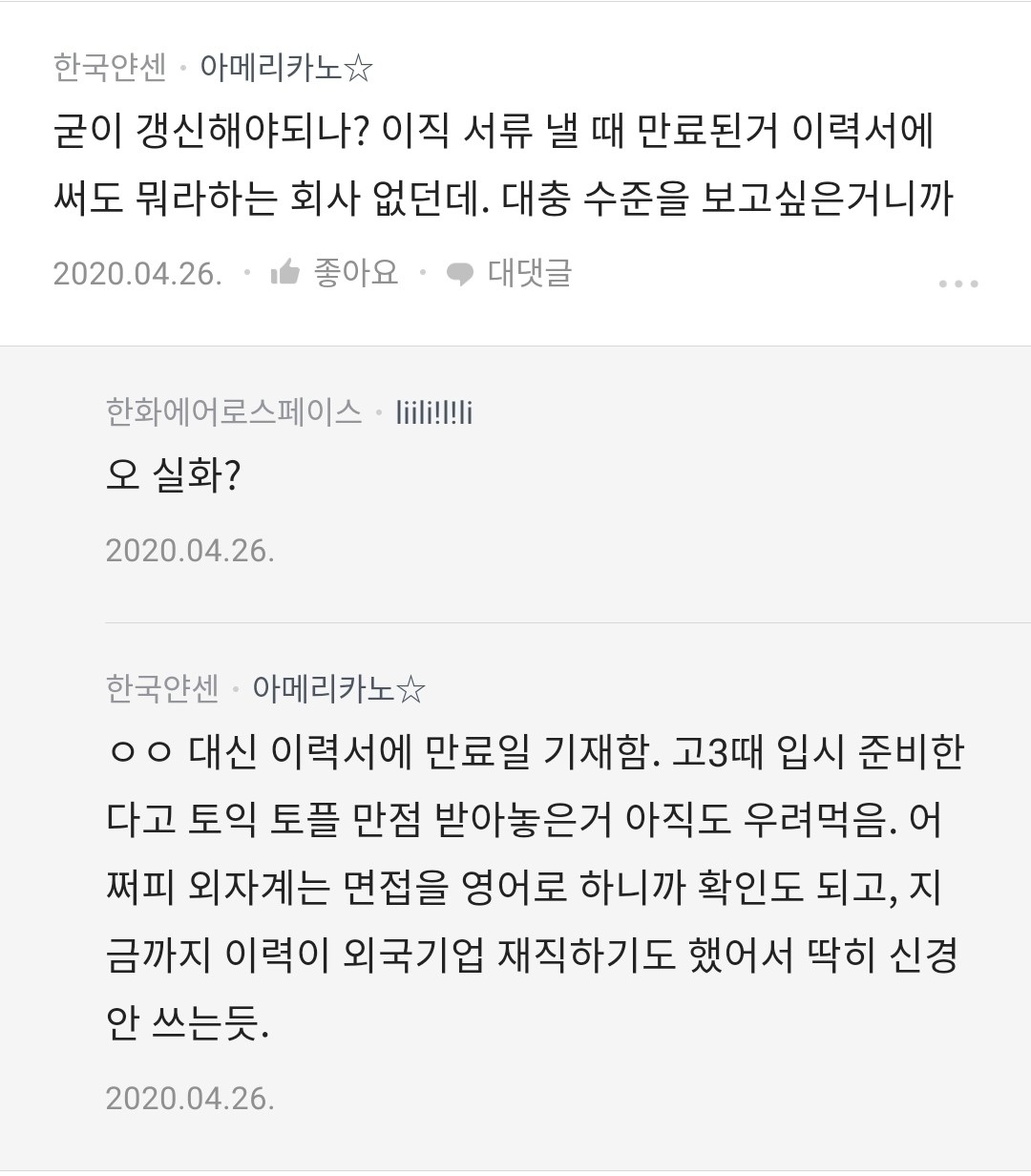
Task: Open profile of liili!l!li
Action: (434, 412)
